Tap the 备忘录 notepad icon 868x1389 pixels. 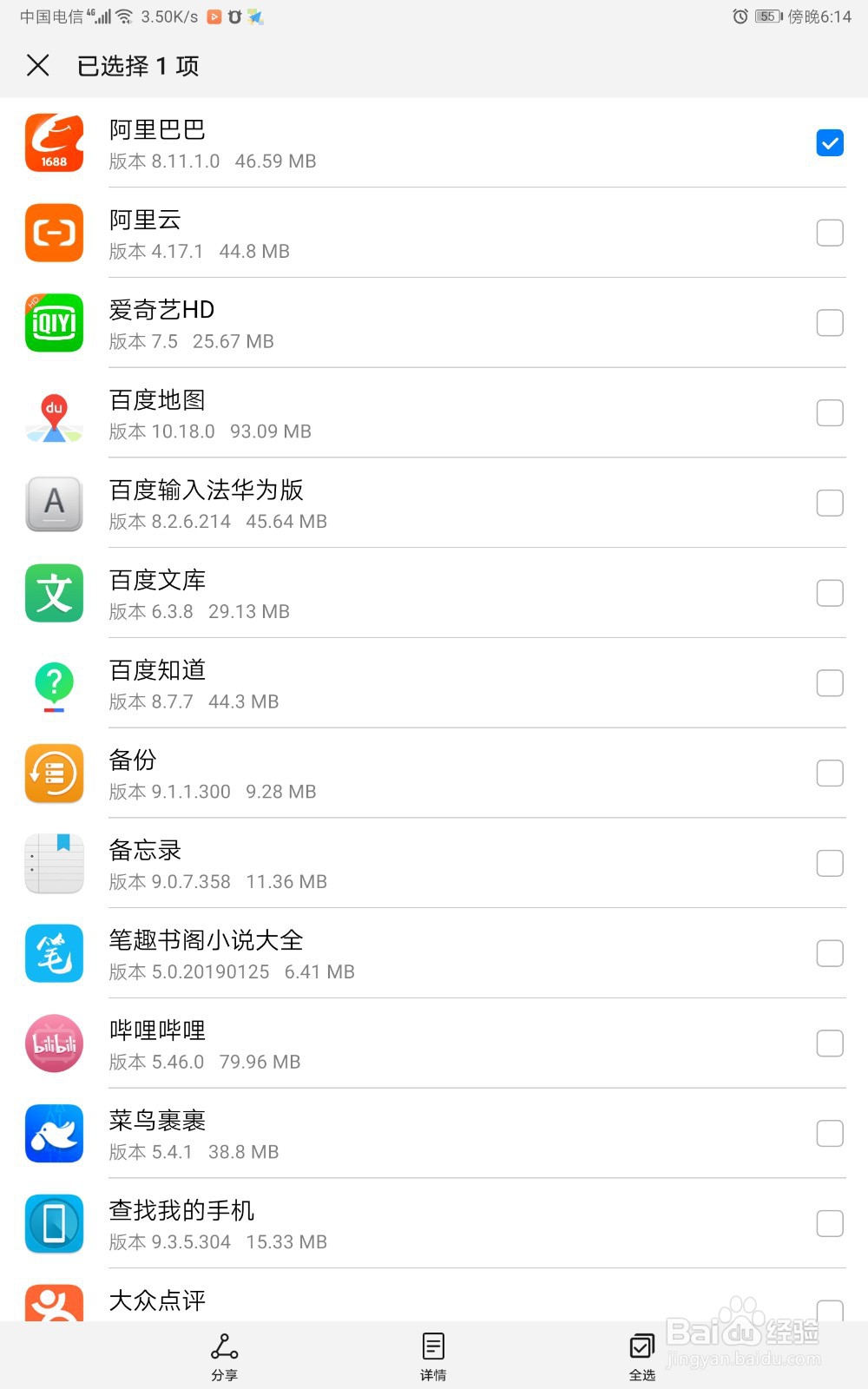coord(54,863)
